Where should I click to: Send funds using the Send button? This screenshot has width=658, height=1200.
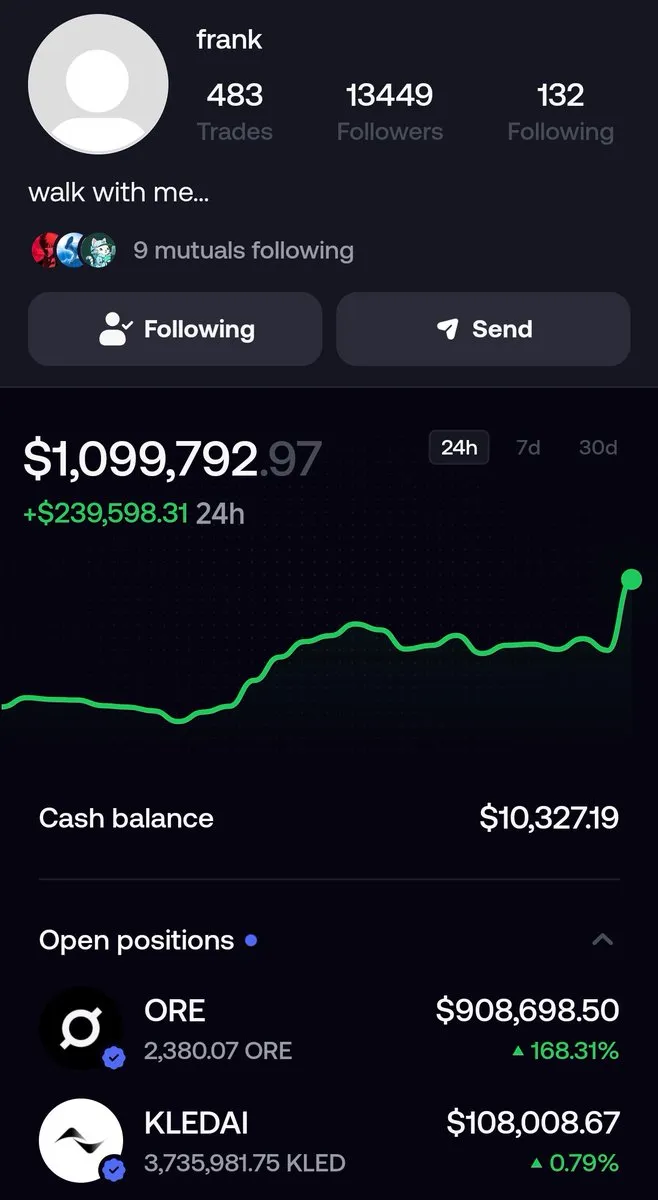483,329
